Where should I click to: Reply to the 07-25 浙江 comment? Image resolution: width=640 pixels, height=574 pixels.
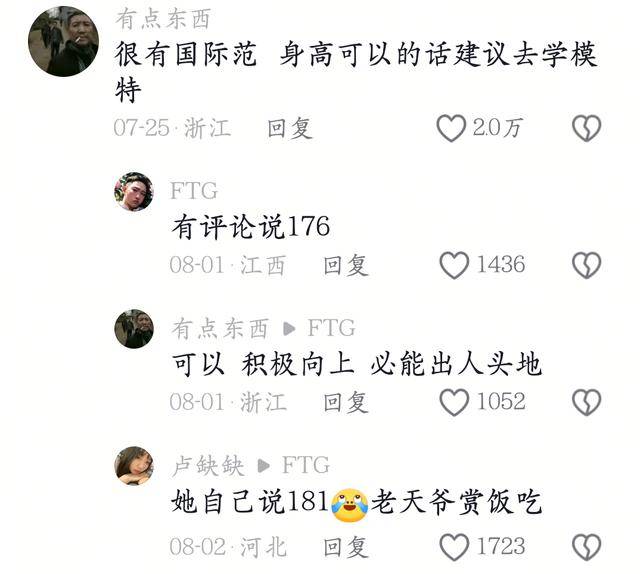tap(290, 128)
